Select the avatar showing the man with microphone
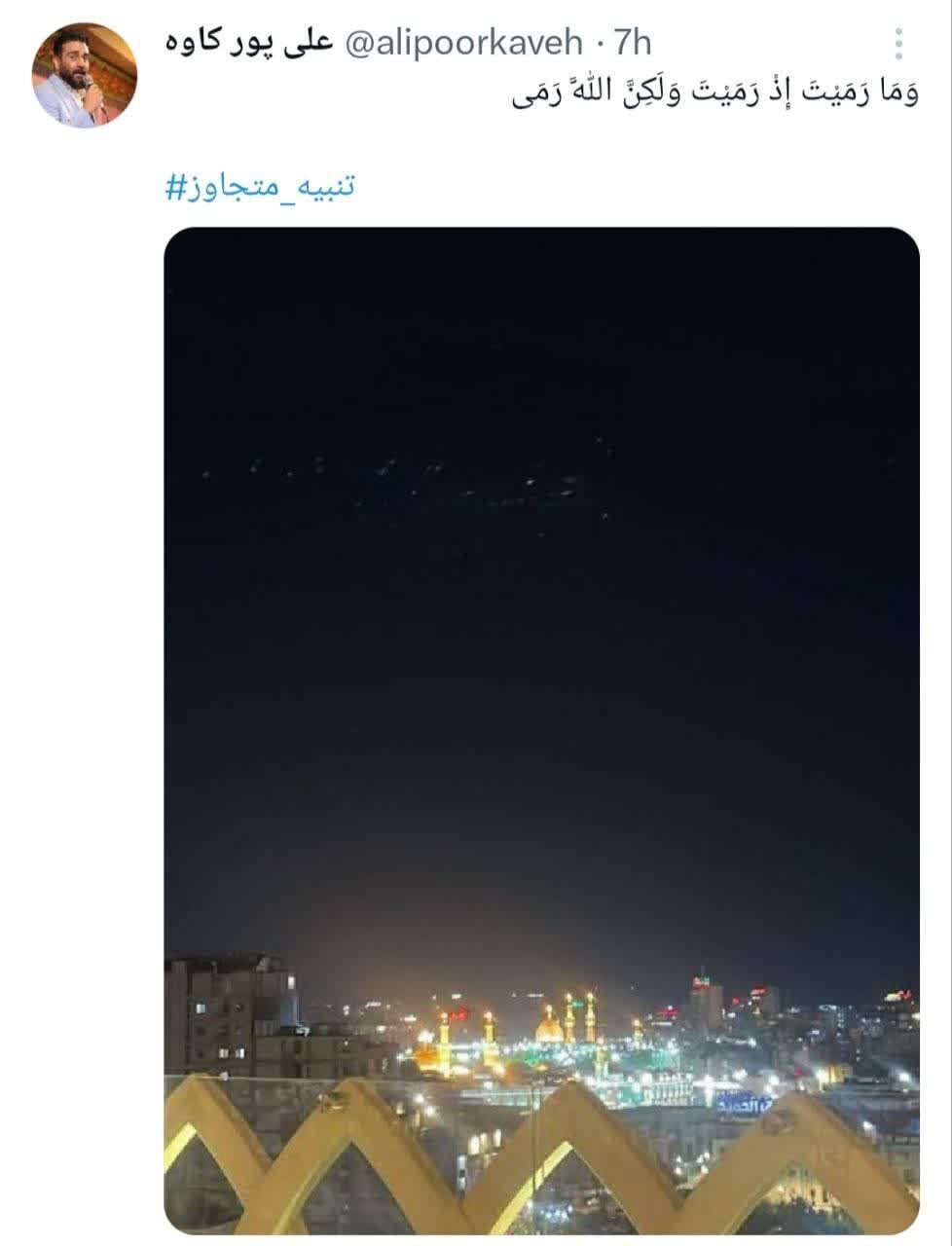Viewport: 952px width, 1246px height. pos(84,66)
